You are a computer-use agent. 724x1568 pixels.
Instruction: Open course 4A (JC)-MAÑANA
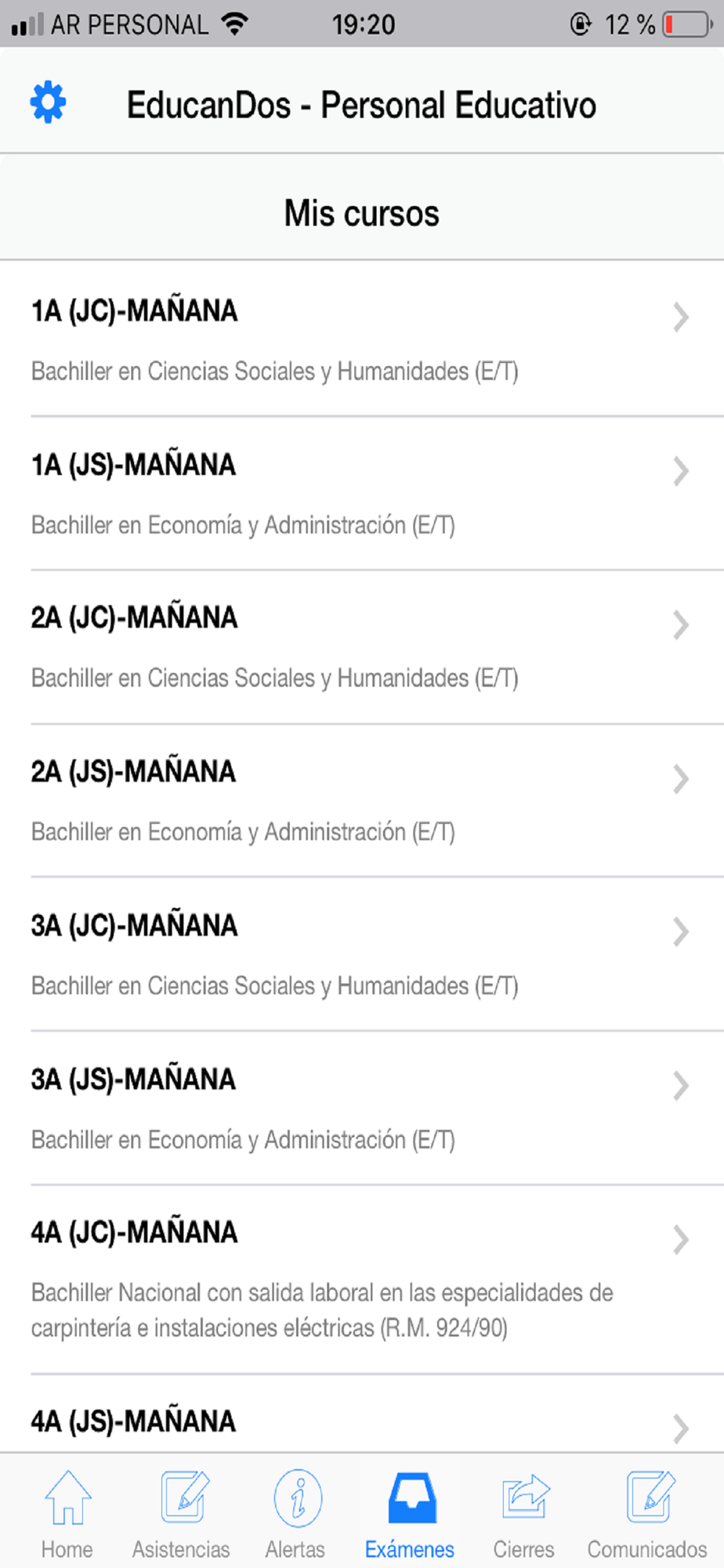(x=362, y=1279)
